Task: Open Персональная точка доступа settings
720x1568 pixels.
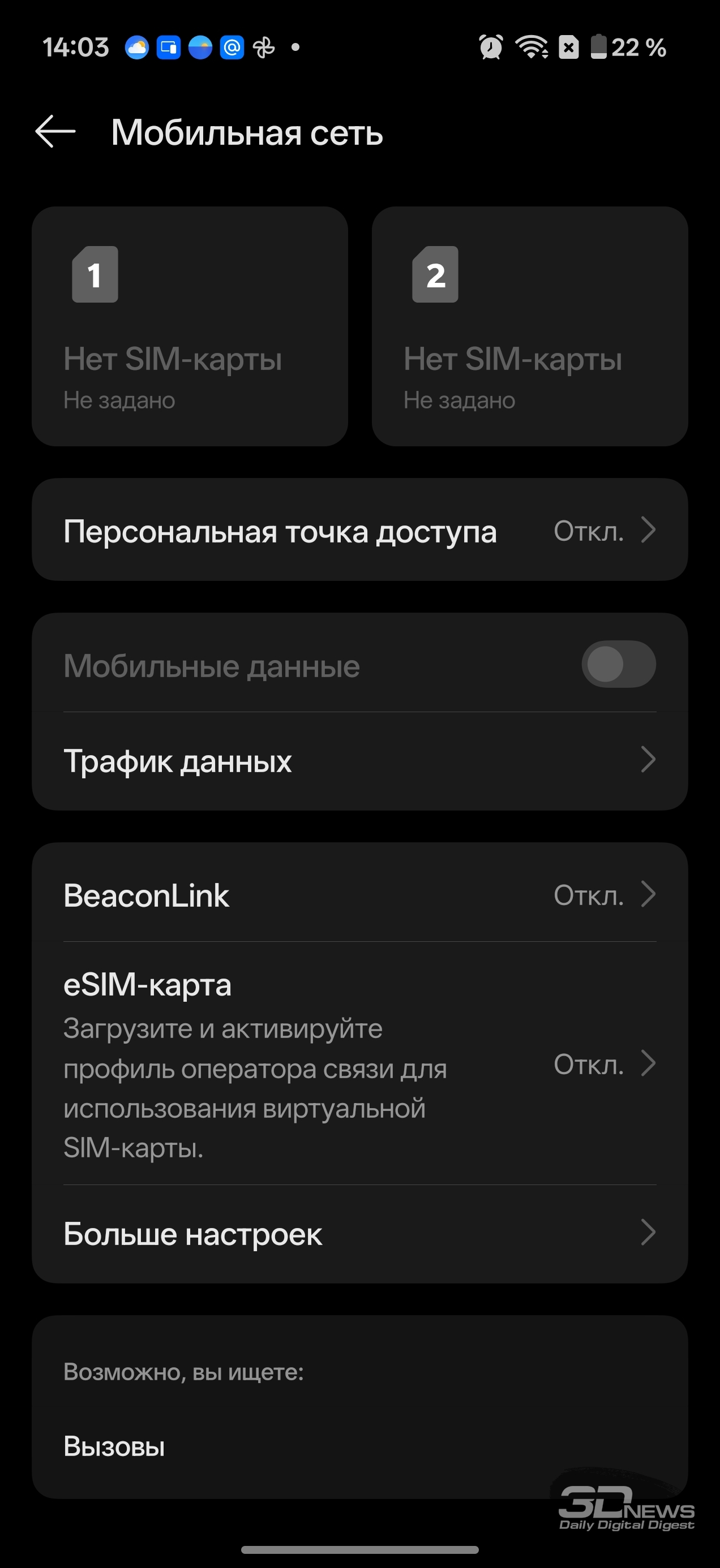Action: coord(359,530)
